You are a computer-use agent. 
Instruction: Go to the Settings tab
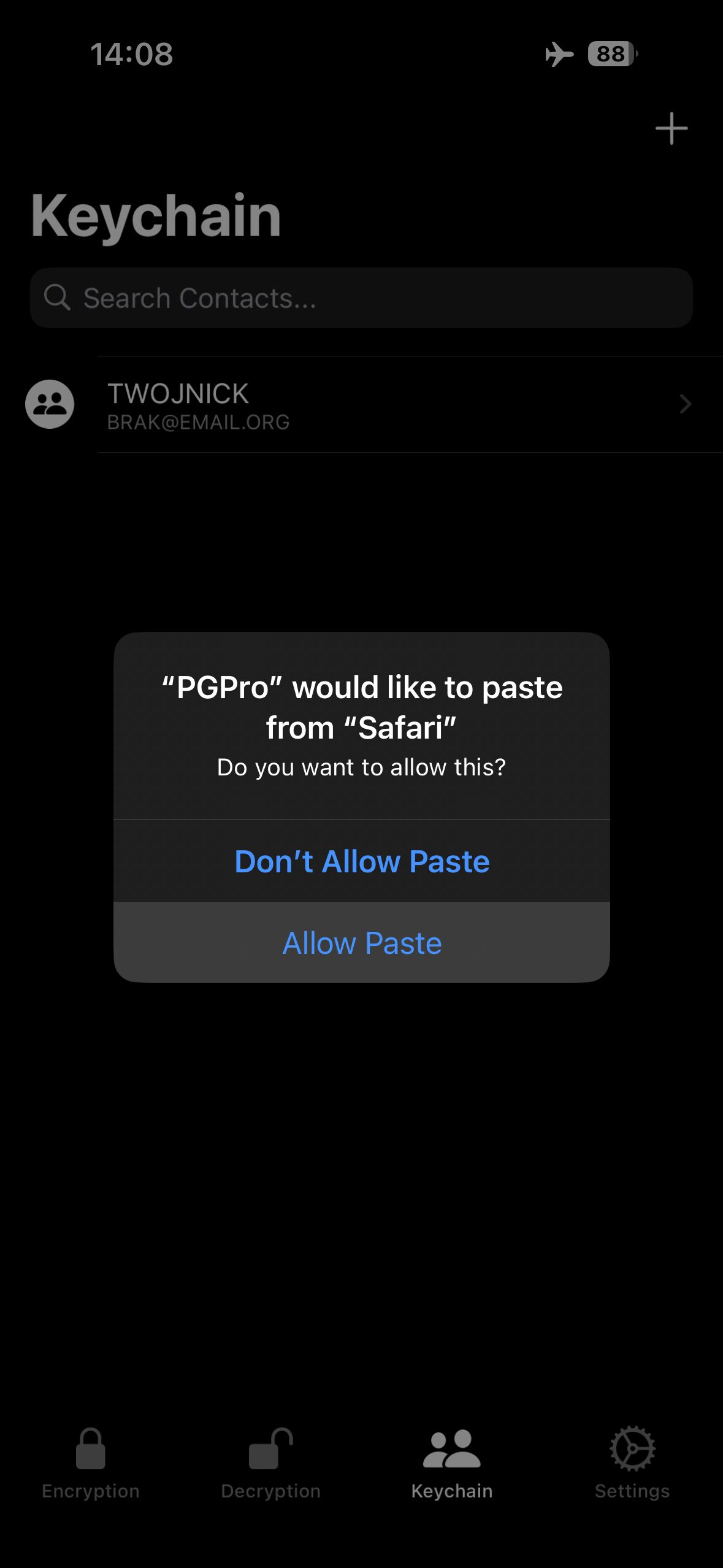[x=632, y=1462]
